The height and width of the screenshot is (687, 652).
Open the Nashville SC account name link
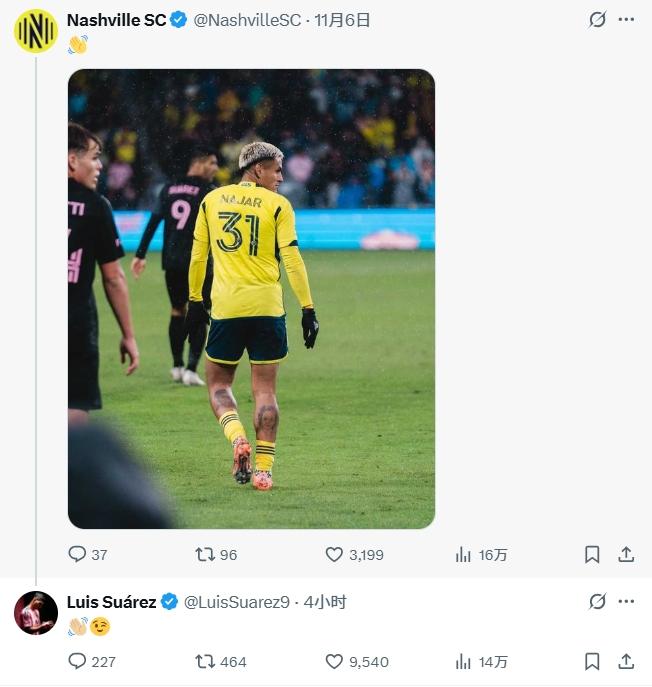pos(116,20)
